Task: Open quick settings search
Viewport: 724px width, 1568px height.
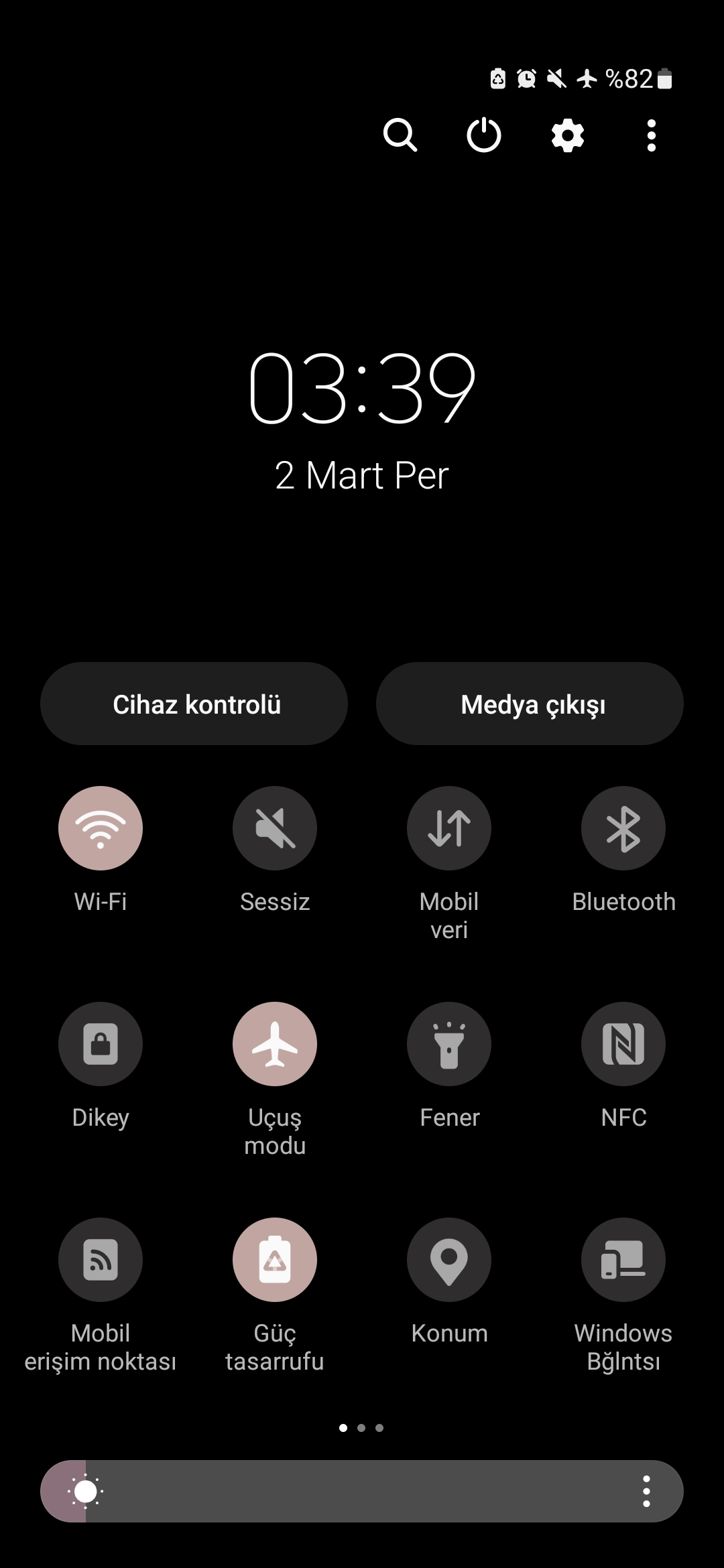Action: tap(400, 135)
